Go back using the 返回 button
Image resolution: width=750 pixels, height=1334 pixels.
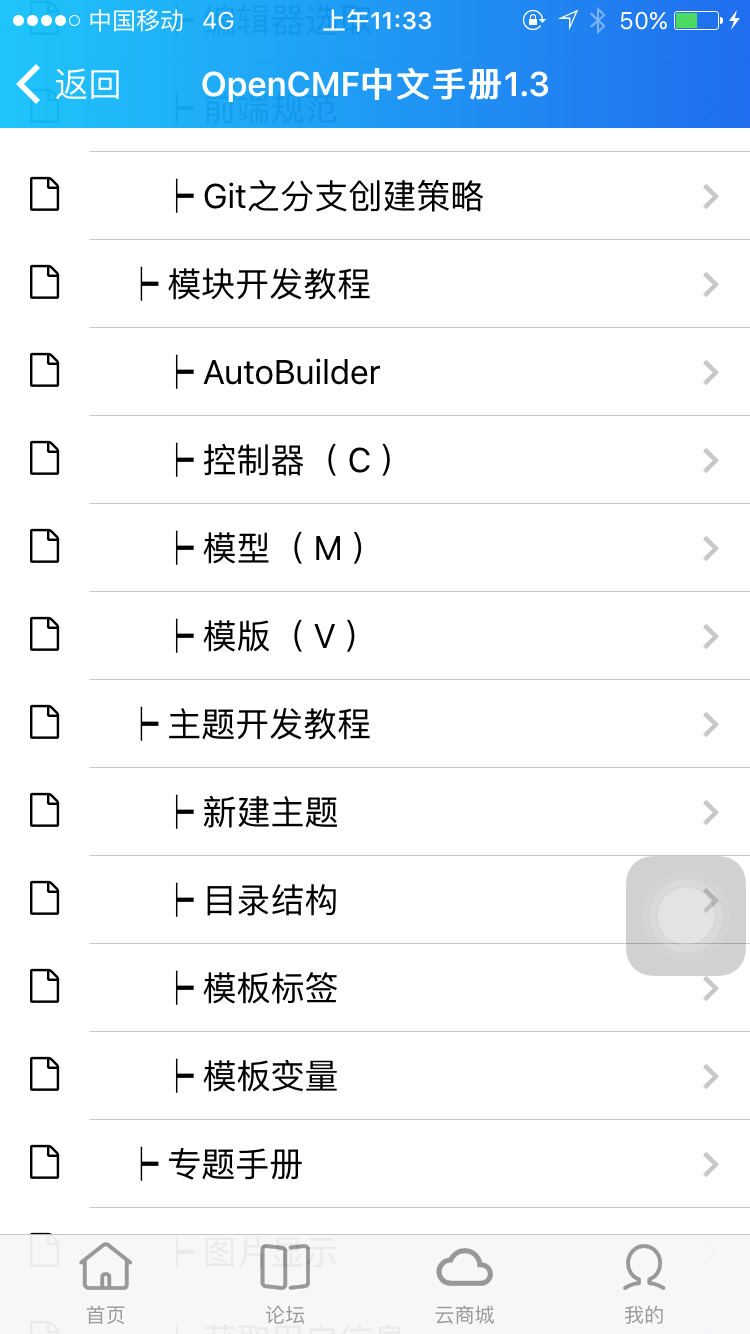[x=68, y=85]
